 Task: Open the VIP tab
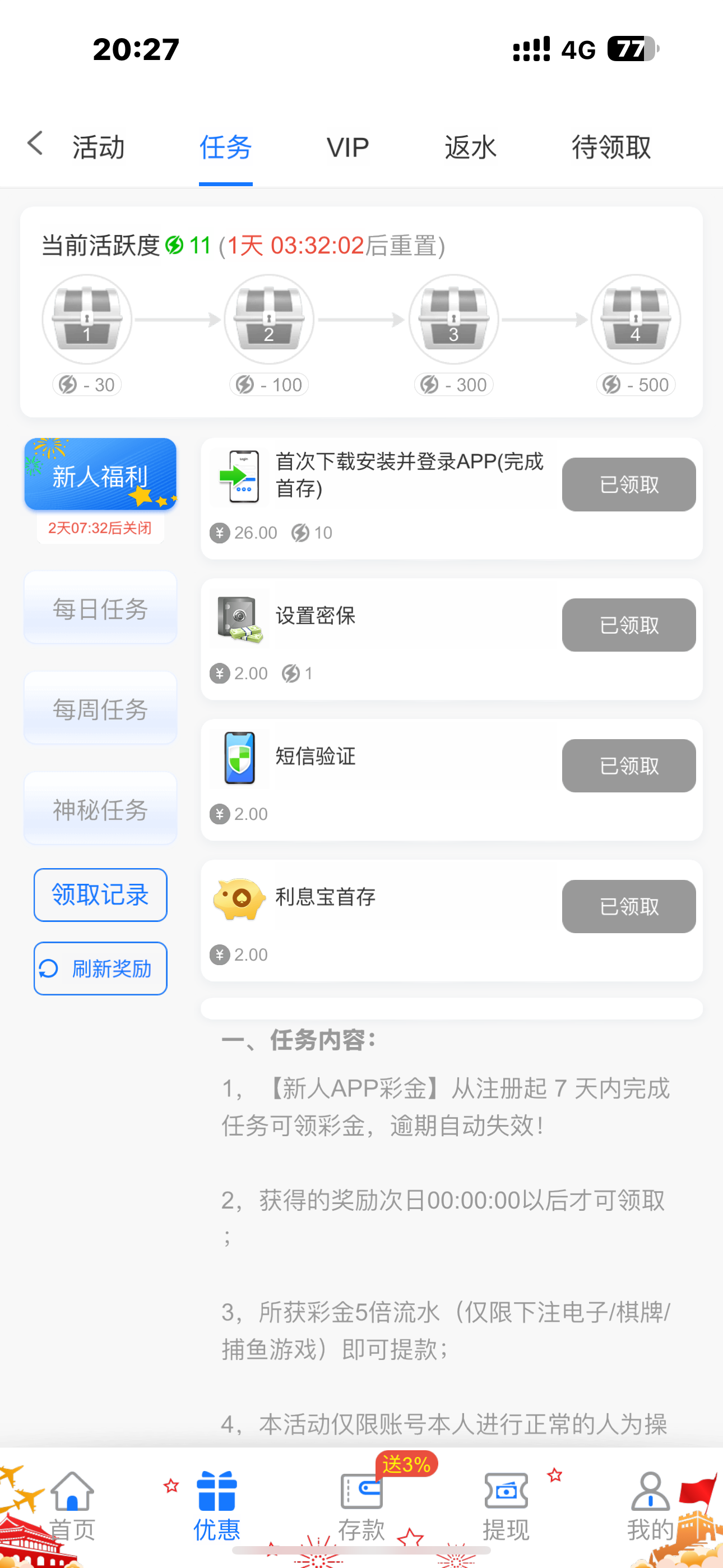[x=347, y=147]
